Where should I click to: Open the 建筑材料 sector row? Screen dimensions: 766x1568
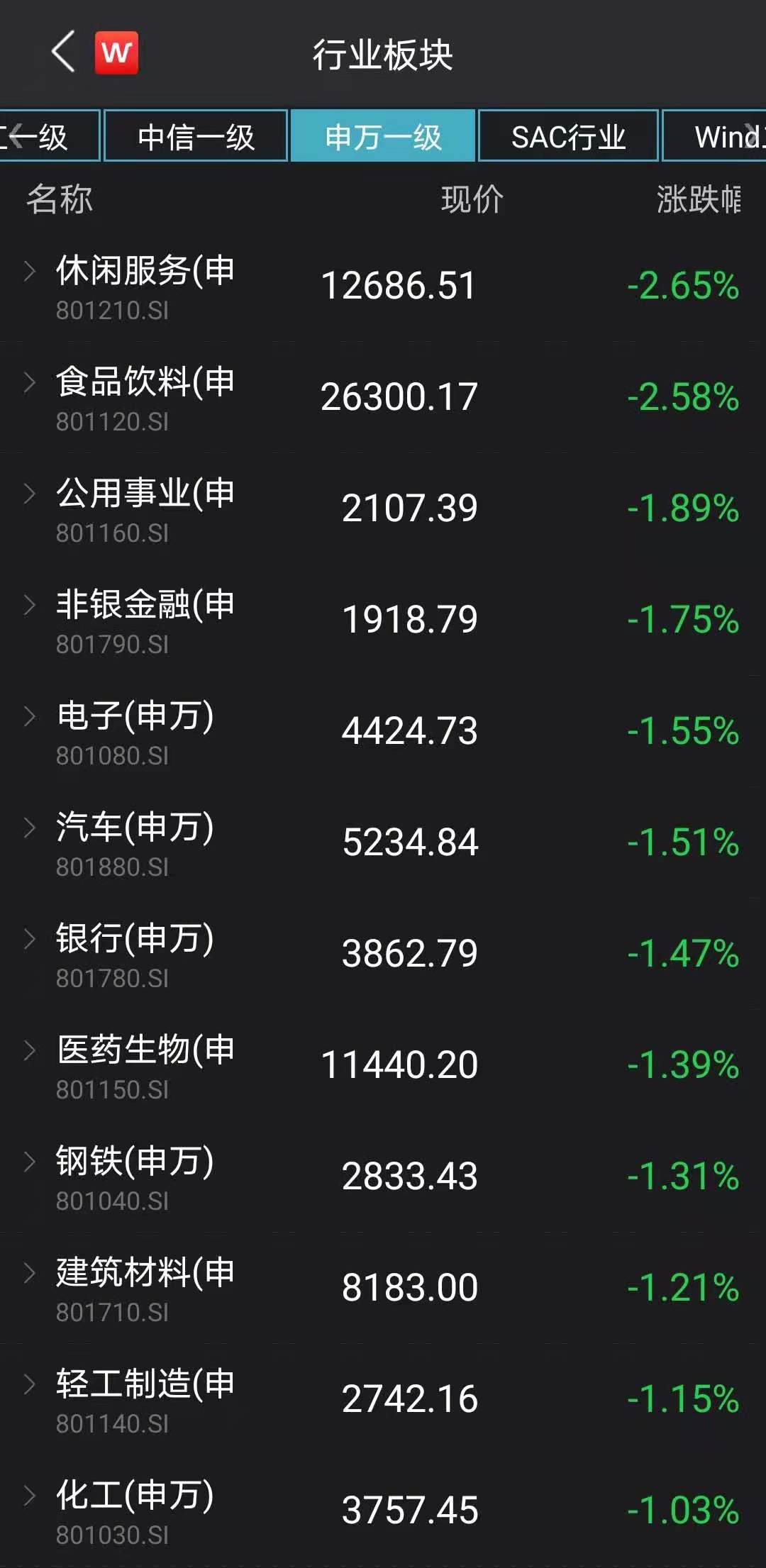coord(383,1289)
